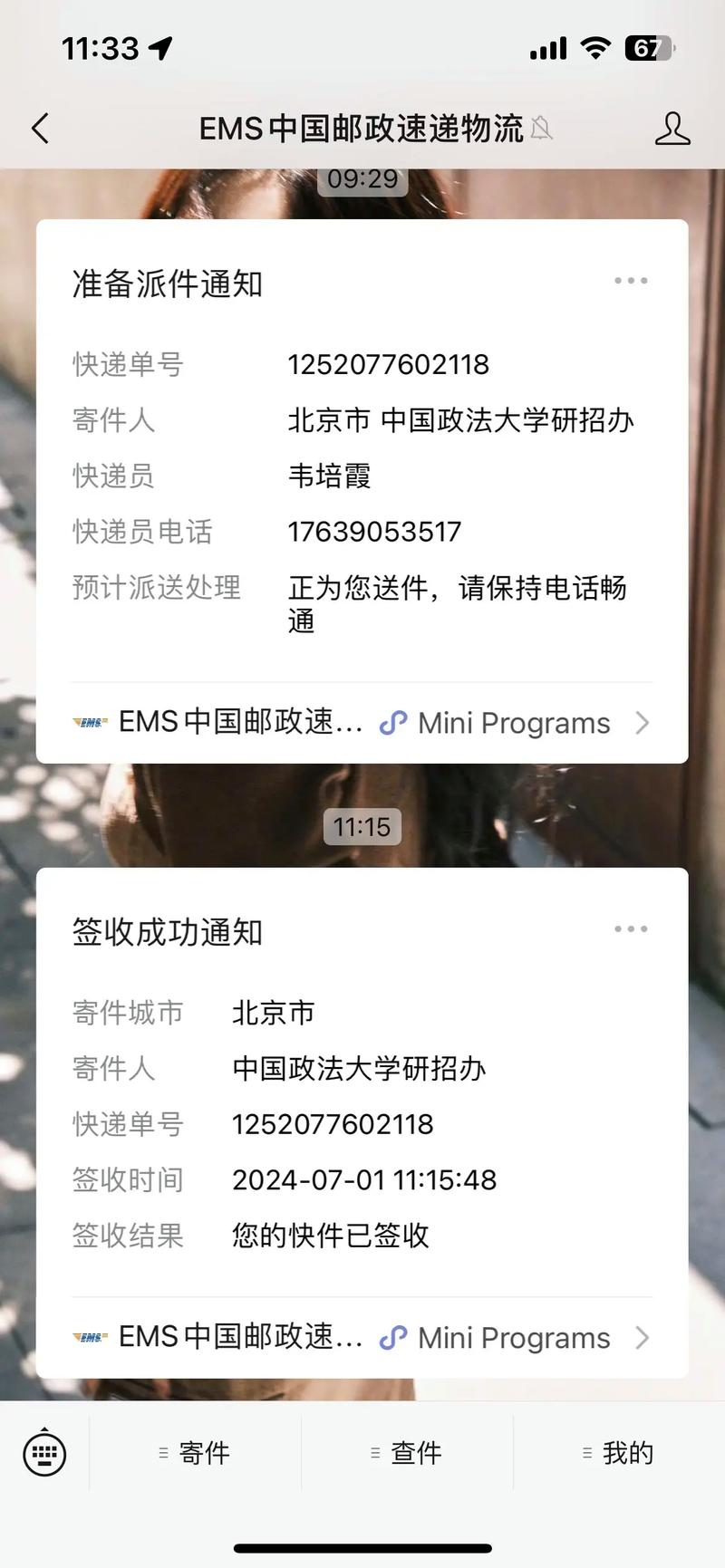The height and width of the screenshot is (1568, 725).
Task: Tap the back arrow to exit chat
Action: (38, 128)
